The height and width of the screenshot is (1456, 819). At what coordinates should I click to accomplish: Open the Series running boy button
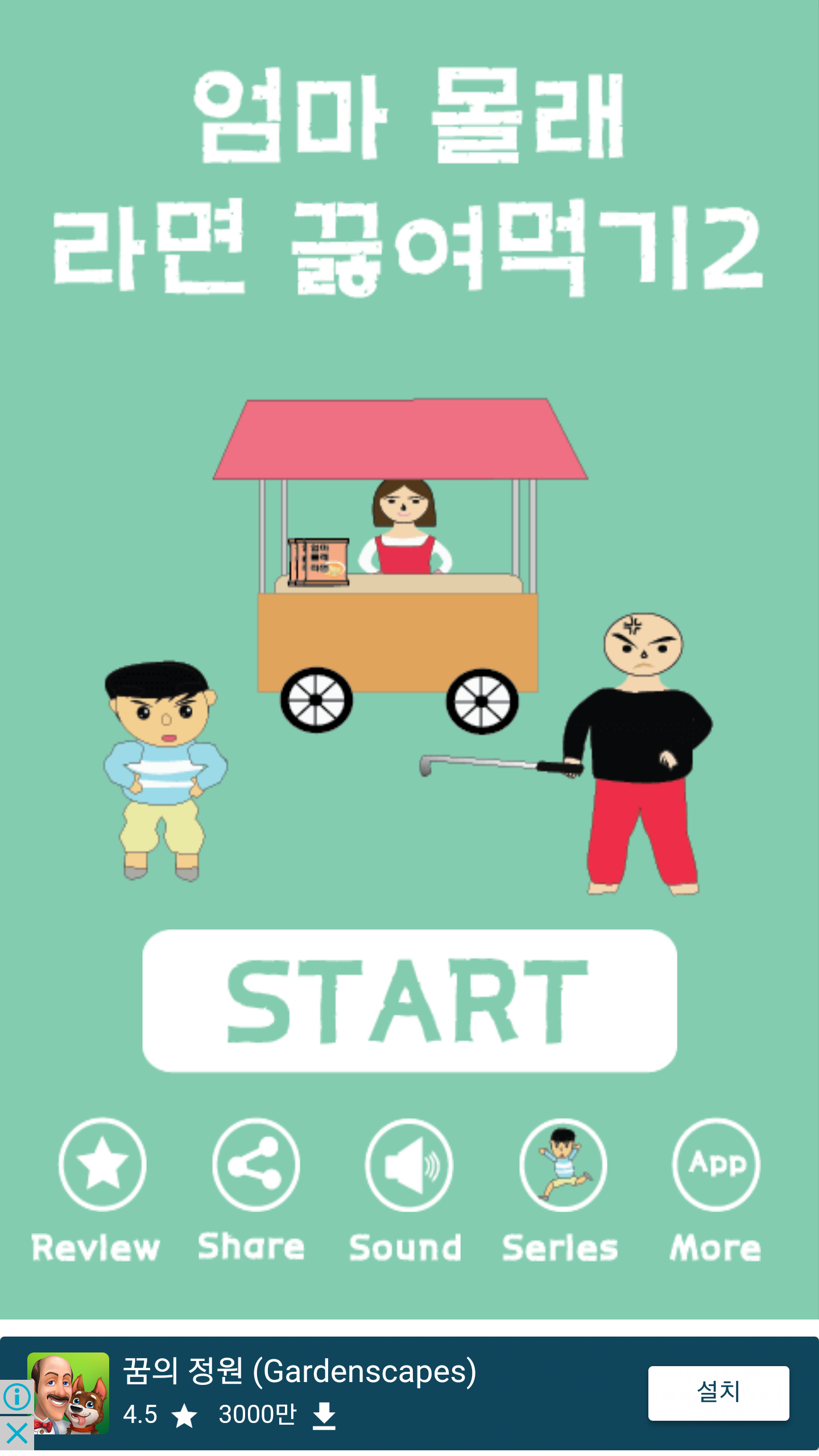[562, 1165]
